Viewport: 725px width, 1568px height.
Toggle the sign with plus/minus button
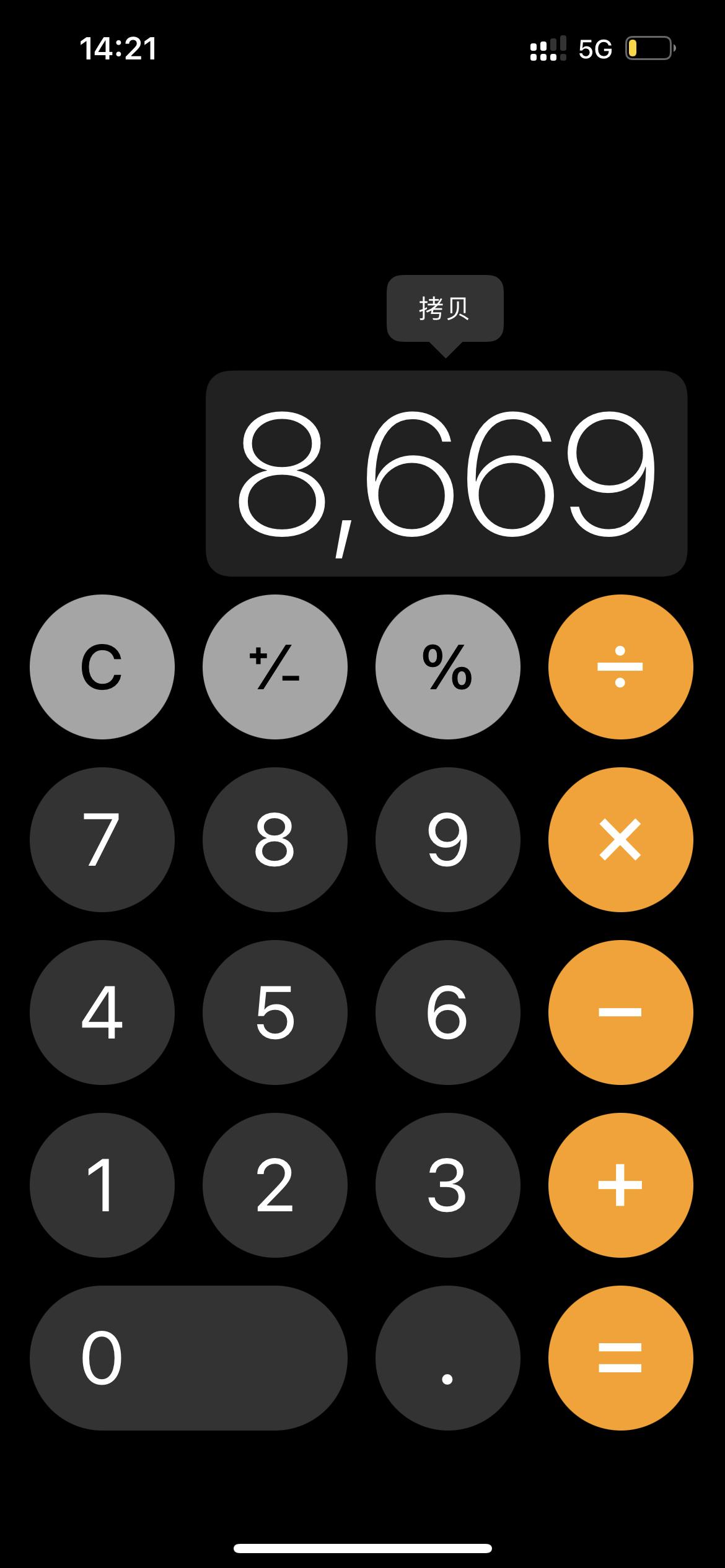(x=275, y=666)
